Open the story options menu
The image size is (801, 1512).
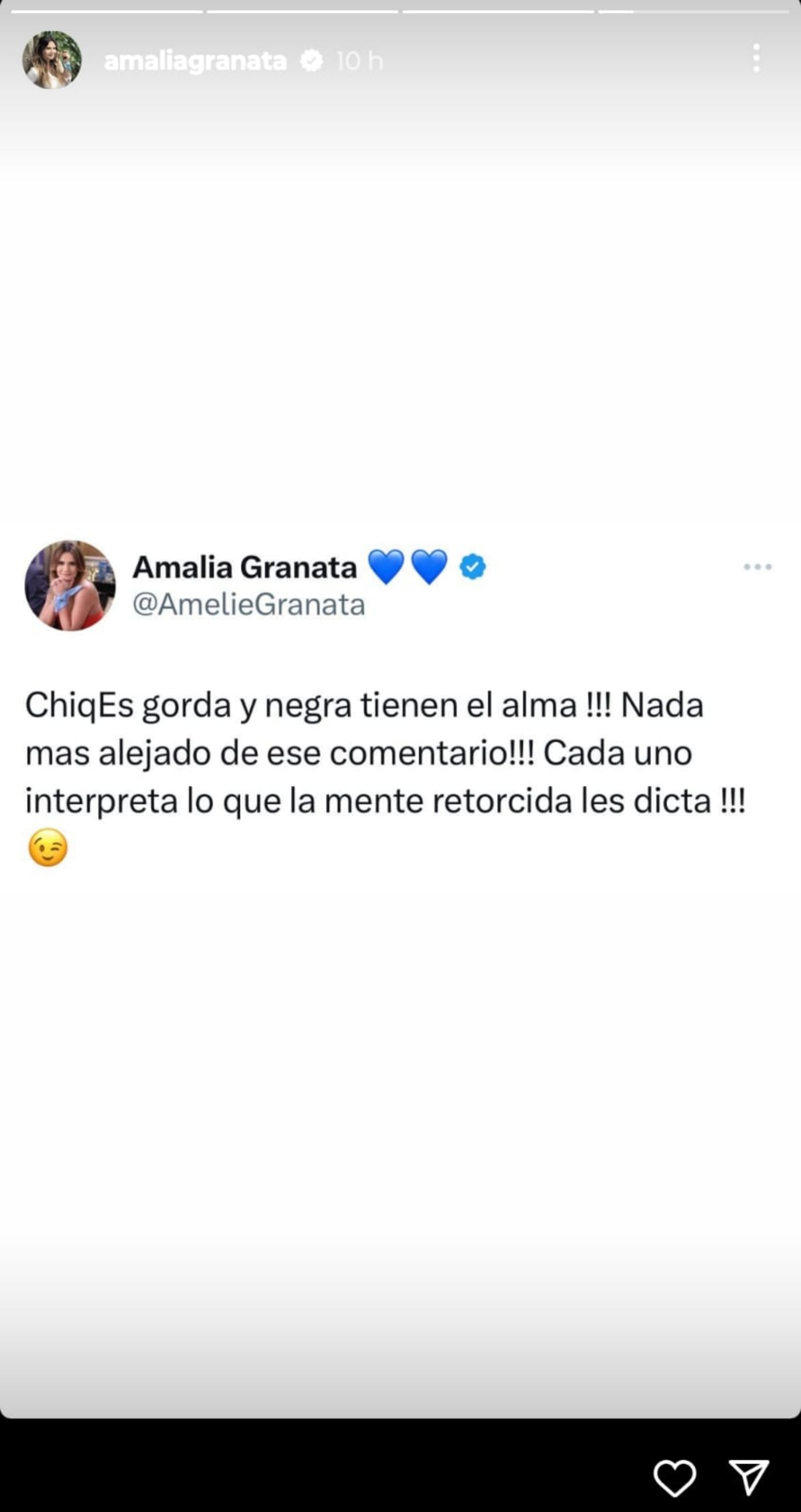tap(756, 58)
